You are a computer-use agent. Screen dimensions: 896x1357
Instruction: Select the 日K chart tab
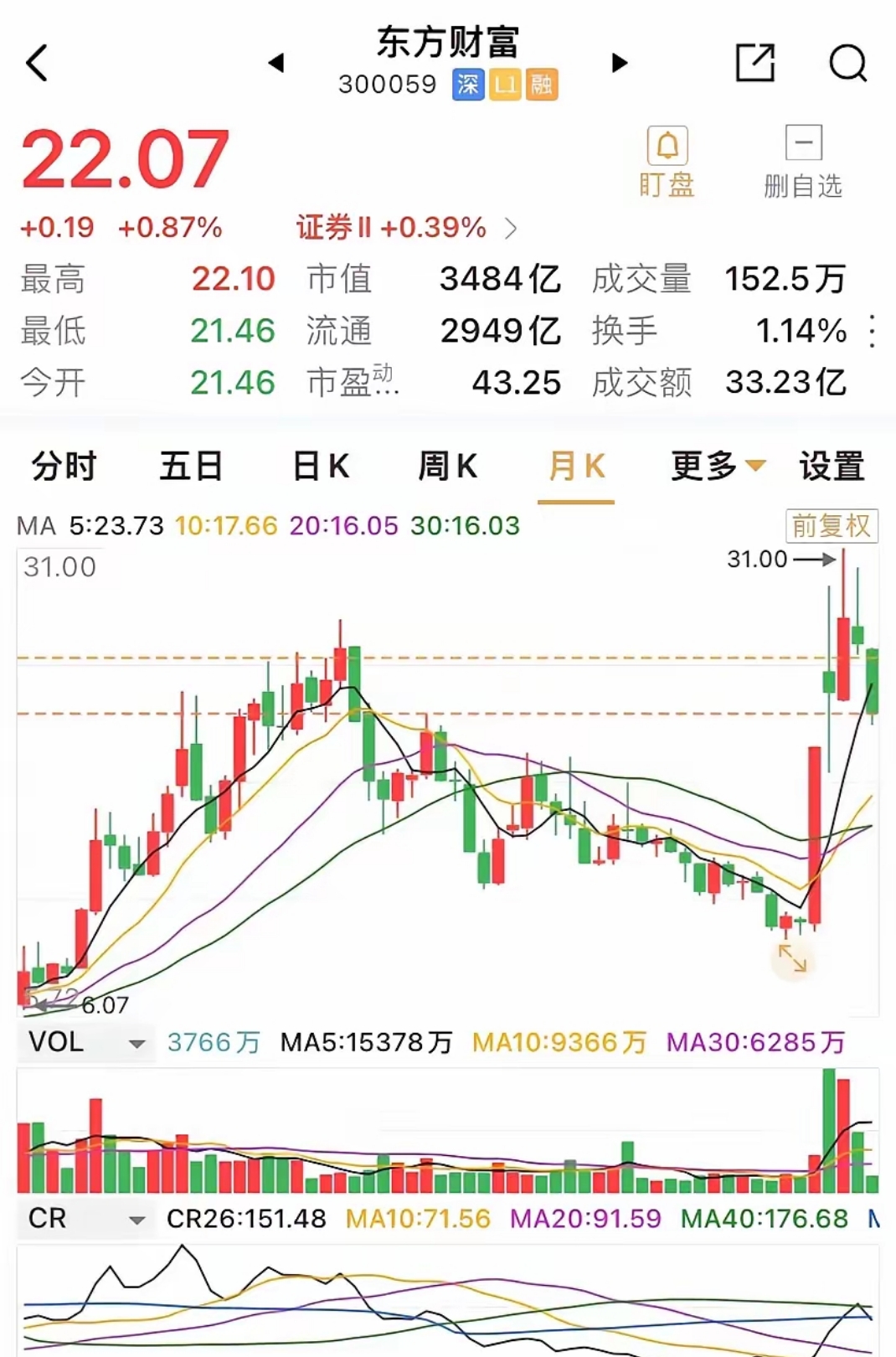[x=321, y=467]
